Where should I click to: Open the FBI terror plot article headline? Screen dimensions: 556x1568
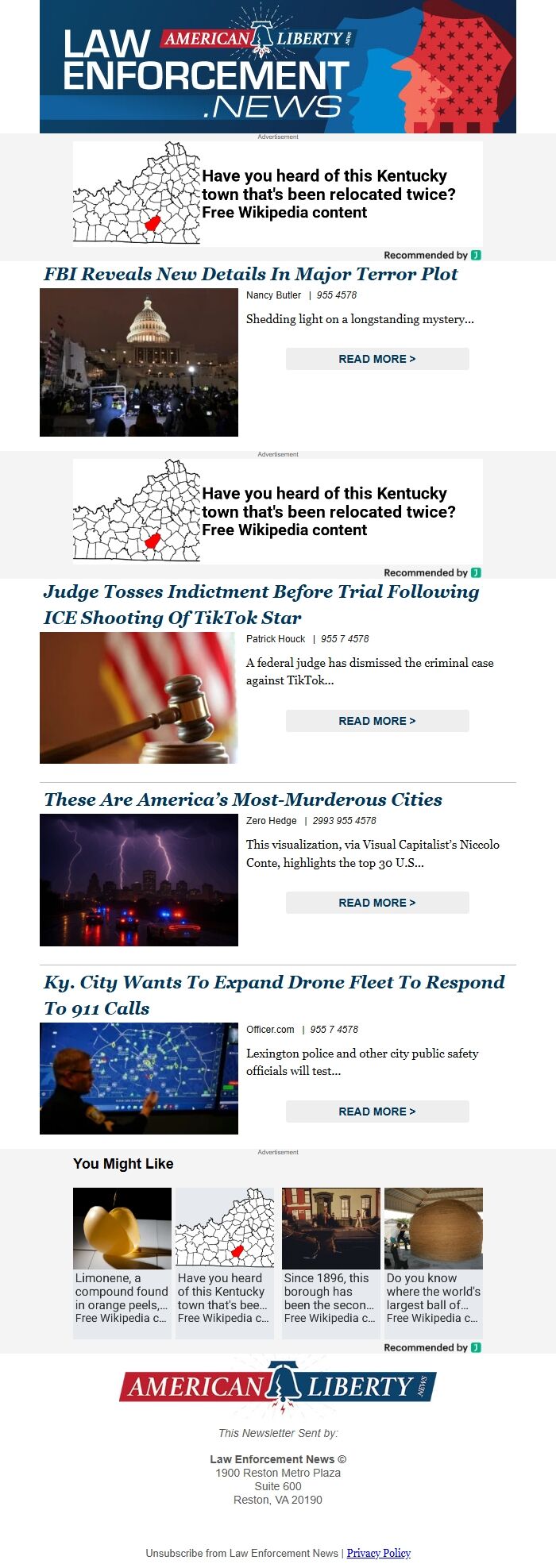coord(250,275)
